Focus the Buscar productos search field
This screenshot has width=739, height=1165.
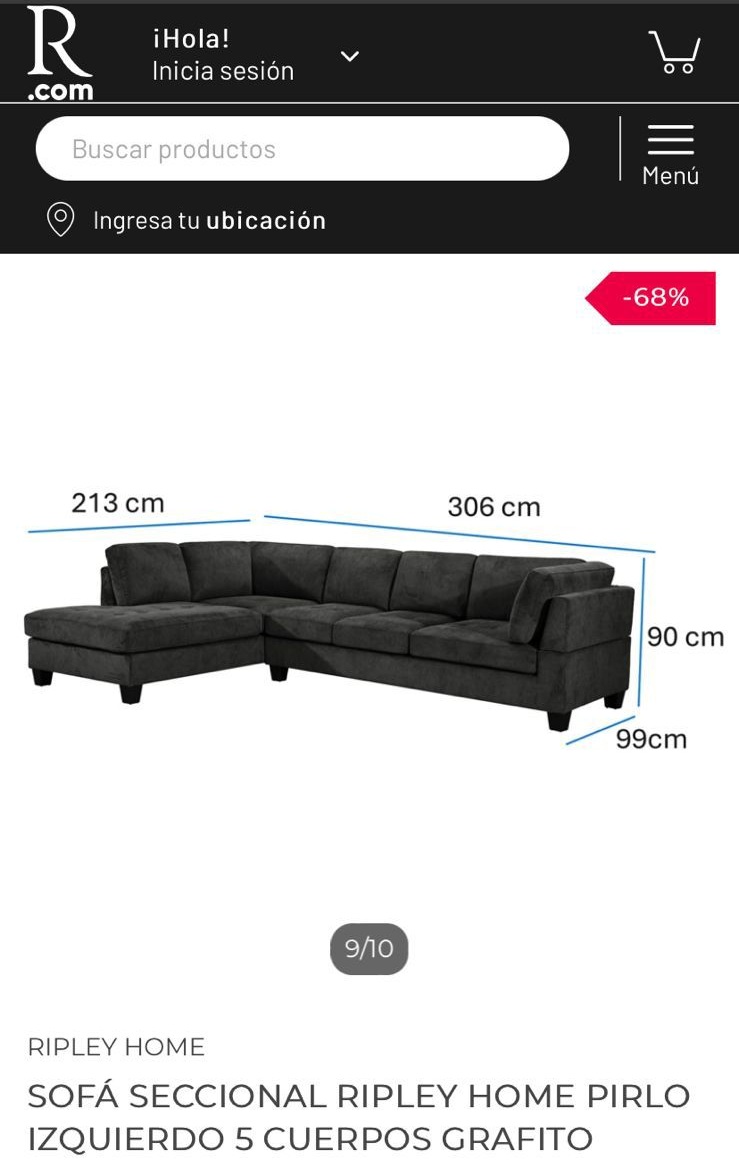[302, 149]
